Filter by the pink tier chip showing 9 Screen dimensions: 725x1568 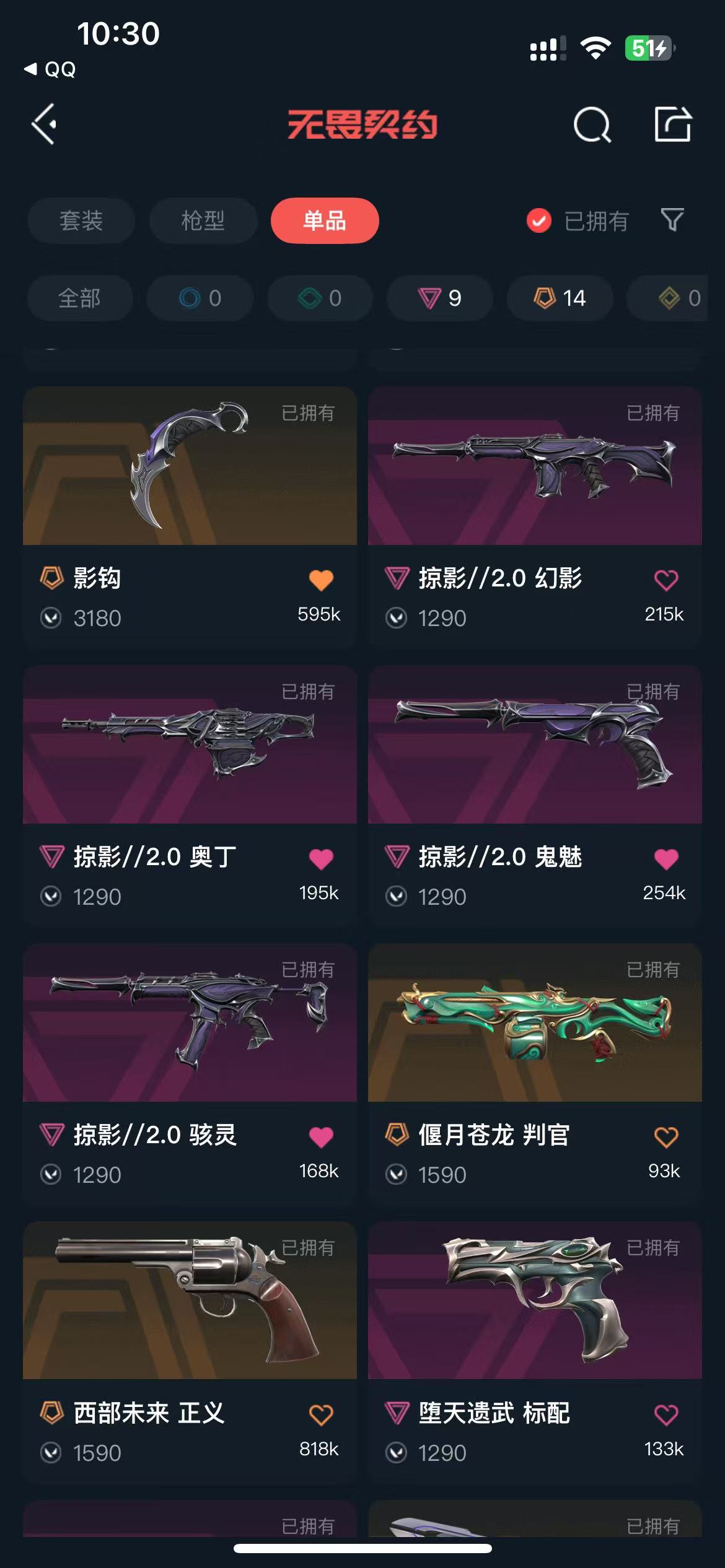[439, 298]
